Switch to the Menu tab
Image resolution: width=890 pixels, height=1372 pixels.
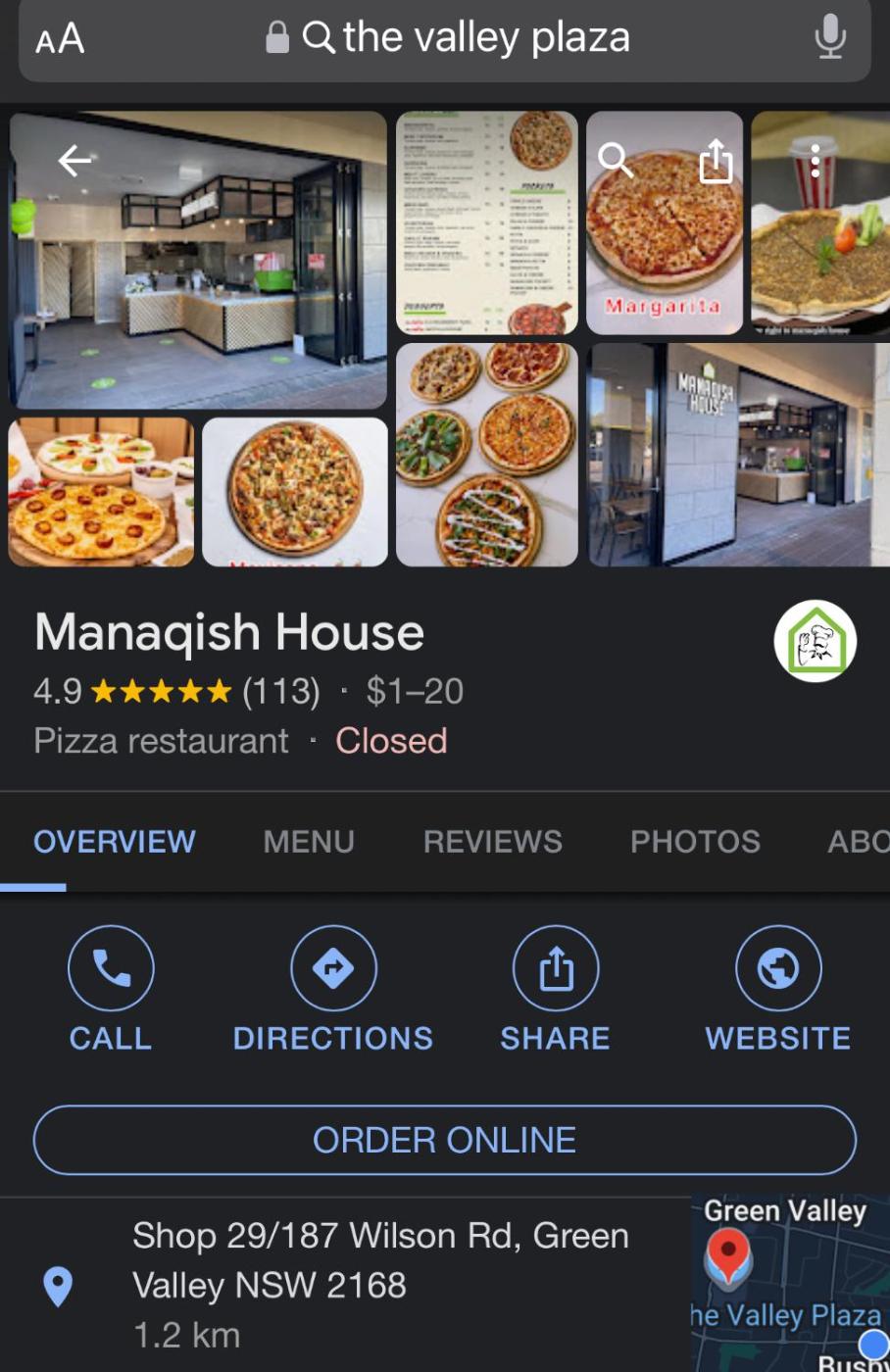309,841
